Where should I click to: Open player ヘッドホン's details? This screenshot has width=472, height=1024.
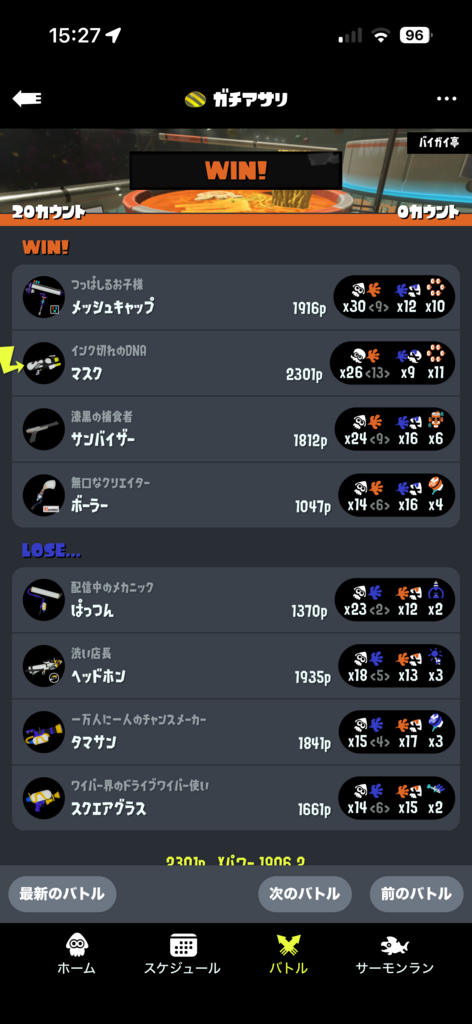tap(236, 666)
